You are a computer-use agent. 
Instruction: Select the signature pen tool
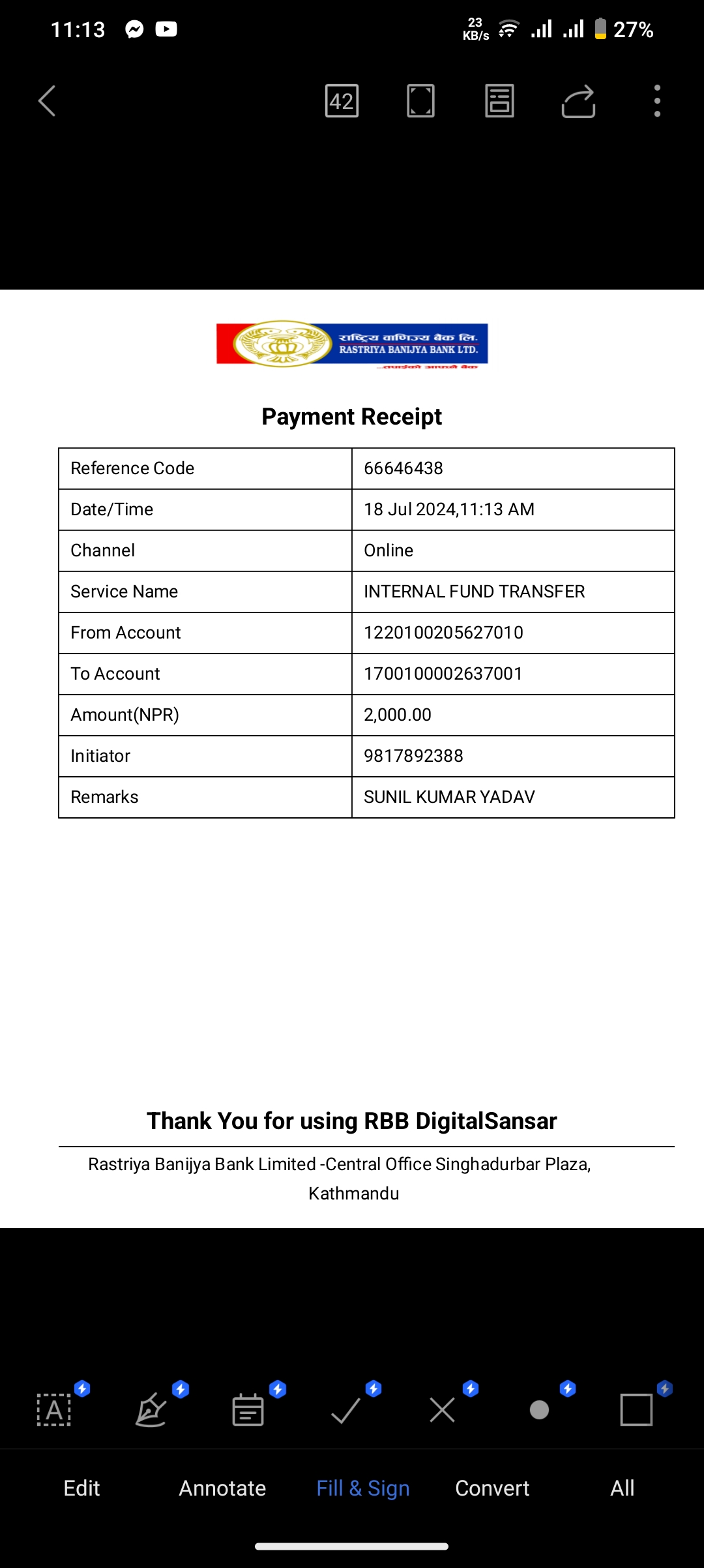[x=151, y=1410]
